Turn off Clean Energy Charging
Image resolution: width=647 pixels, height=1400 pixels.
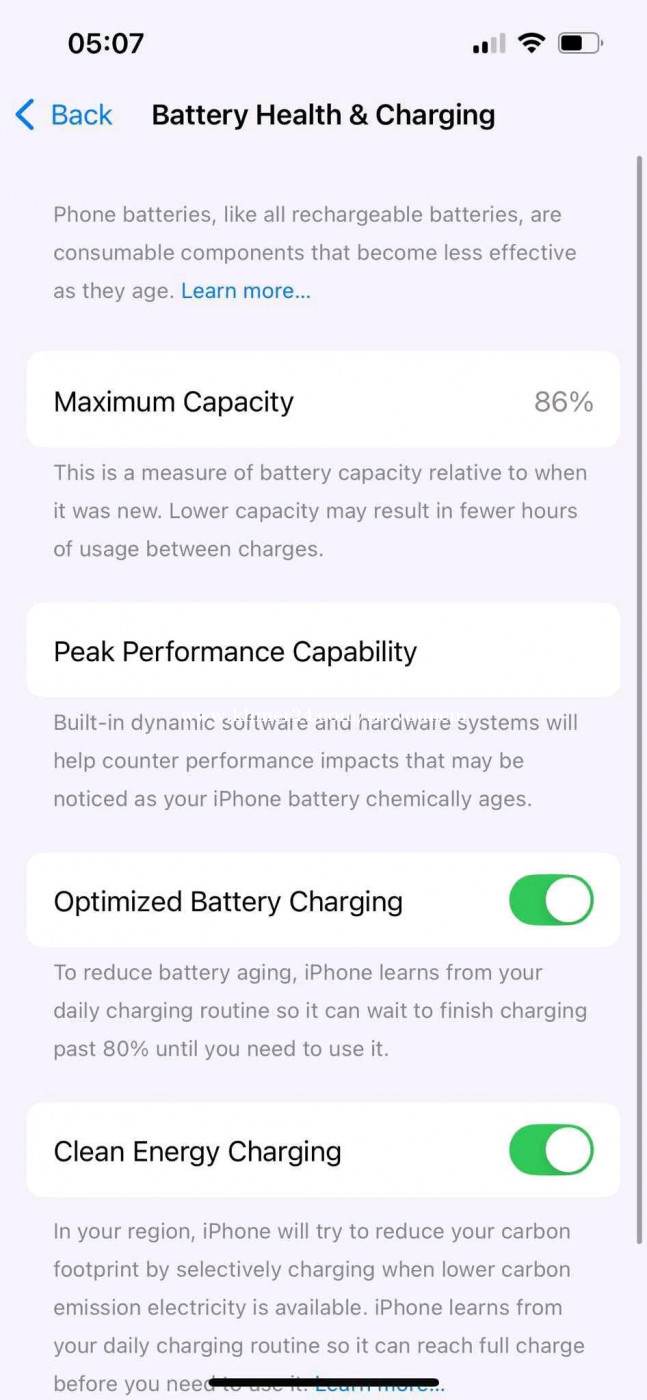551,1150
